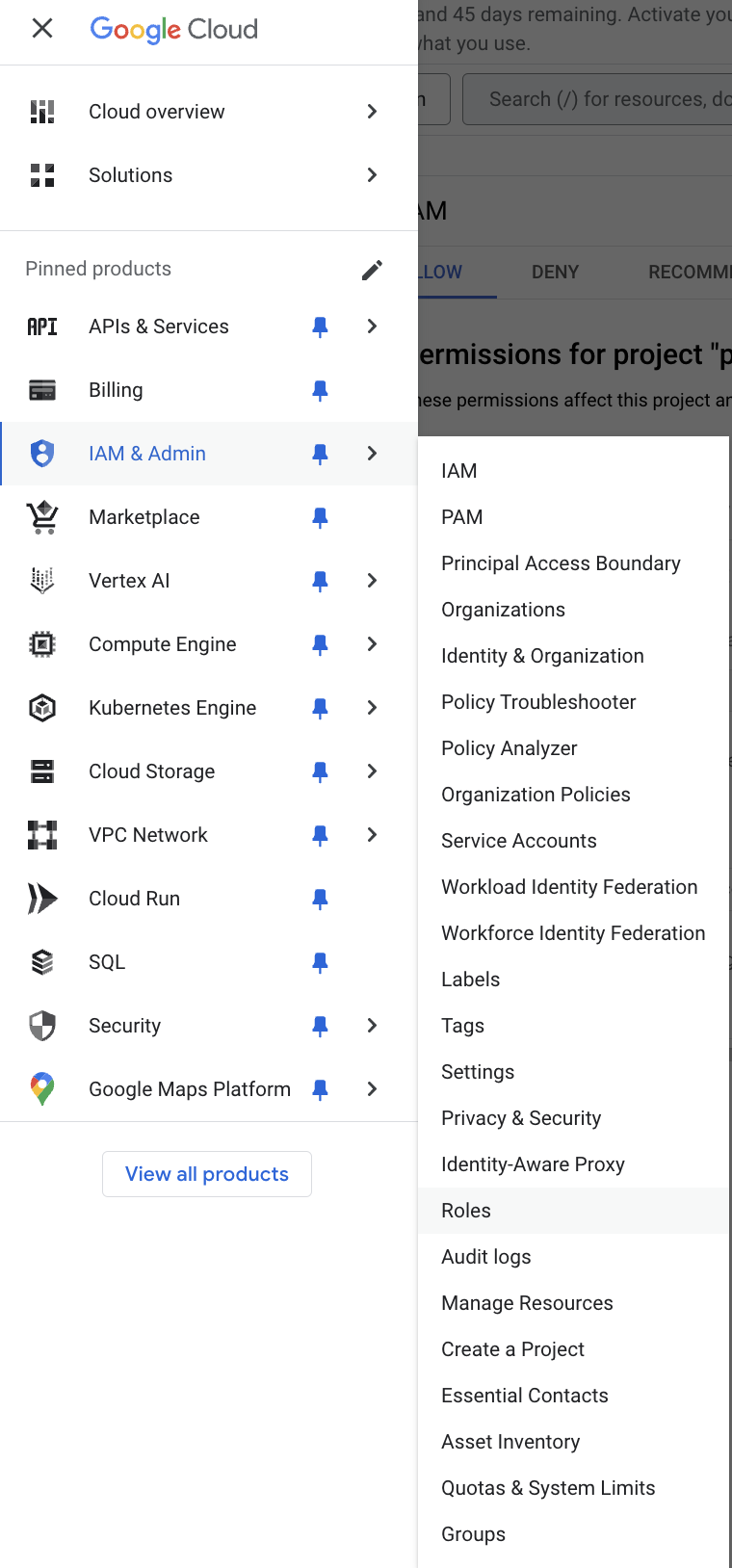
Task: Go to Audit logs
Action: 486,1257
